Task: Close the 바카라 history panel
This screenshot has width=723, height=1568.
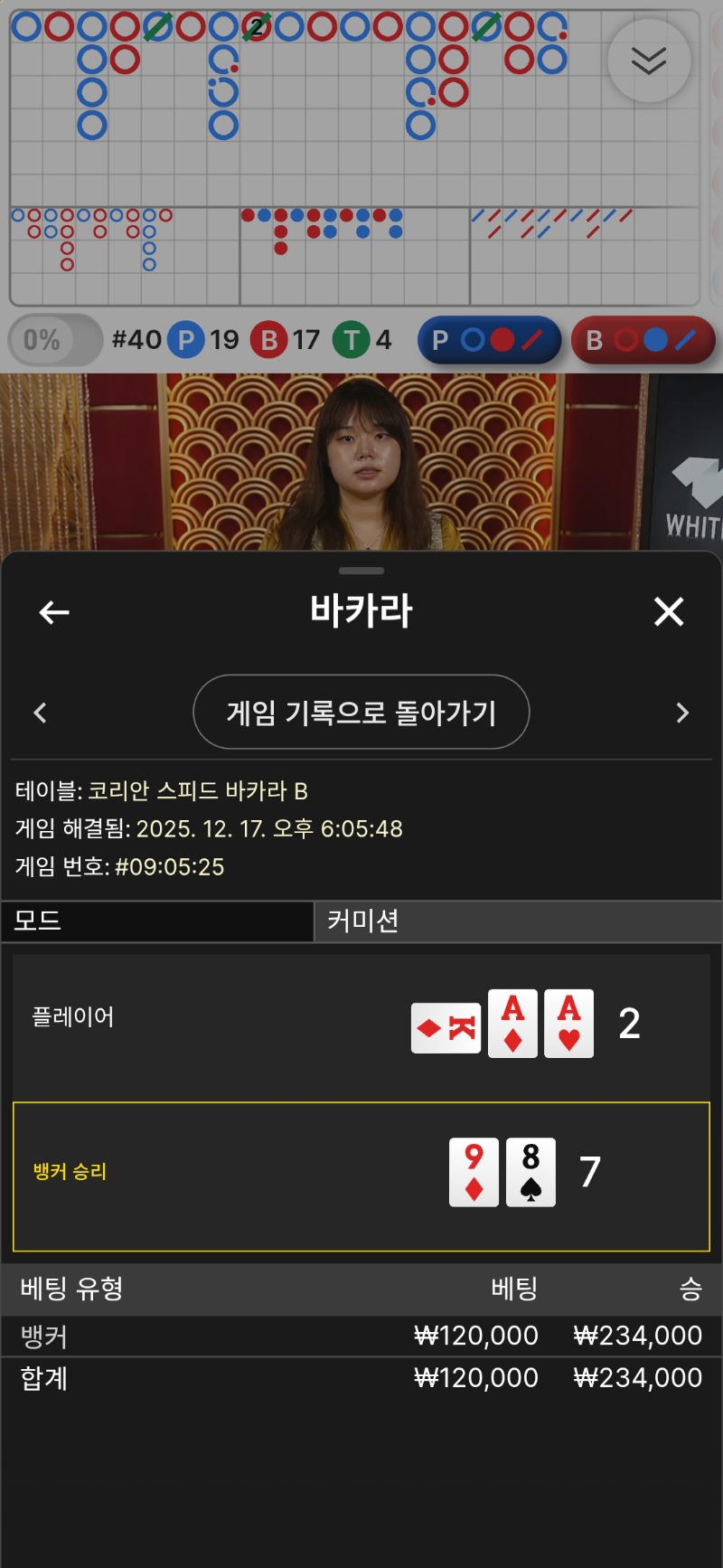Action: (669, 612)
